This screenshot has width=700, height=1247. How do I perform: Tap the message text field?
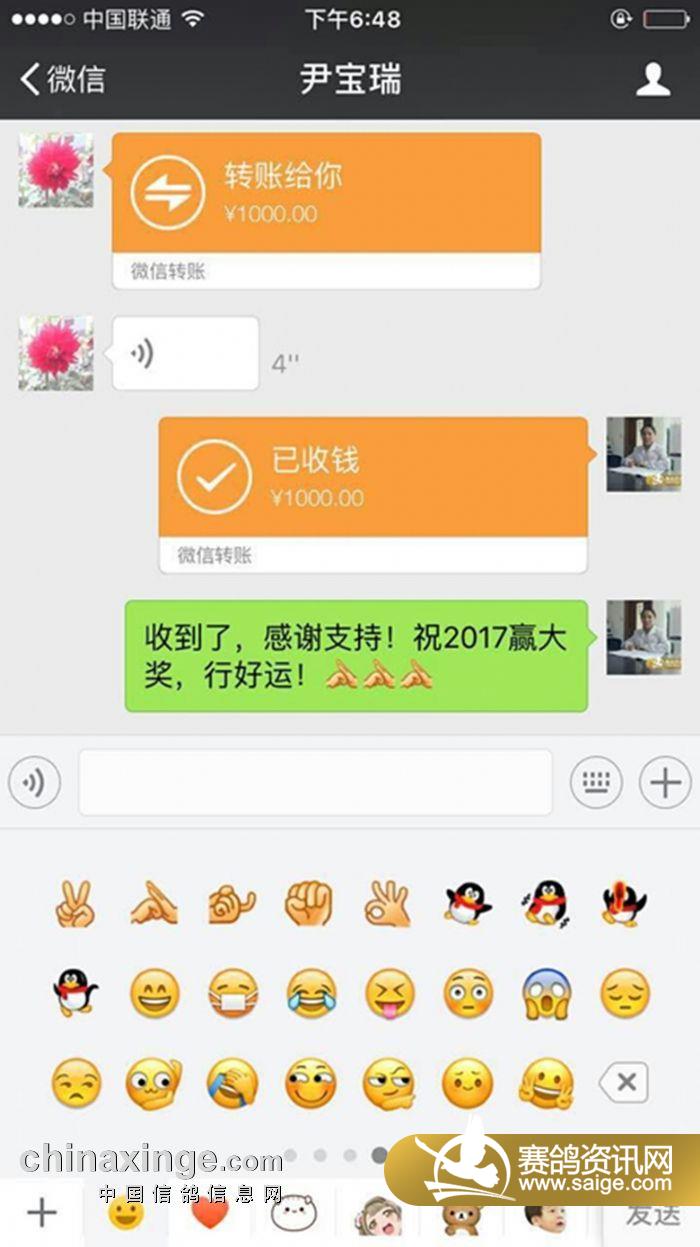(315, 782)
